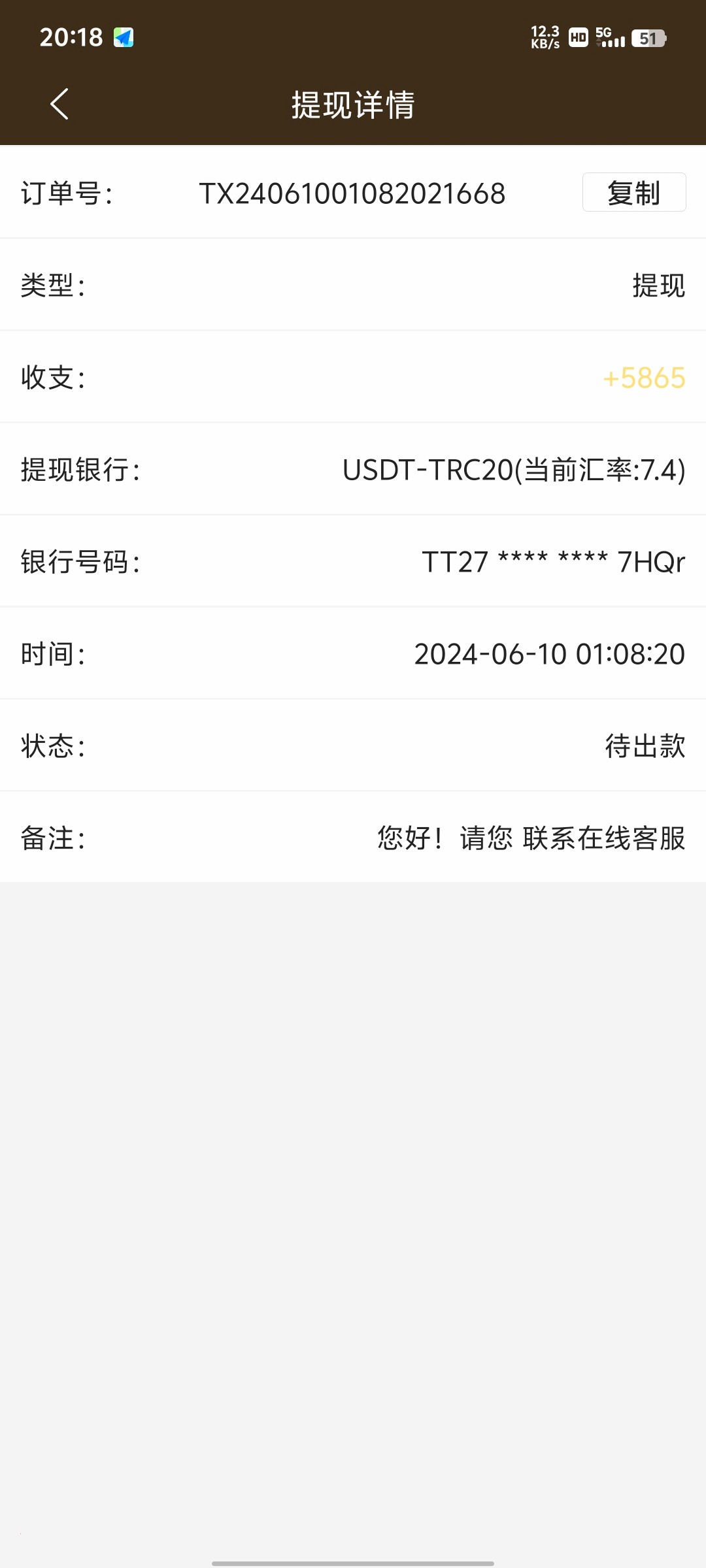Tap the network speed indicator 12.3 KB/s
The width and height of the screenshot is (706, 1568).
coord(545,36)
